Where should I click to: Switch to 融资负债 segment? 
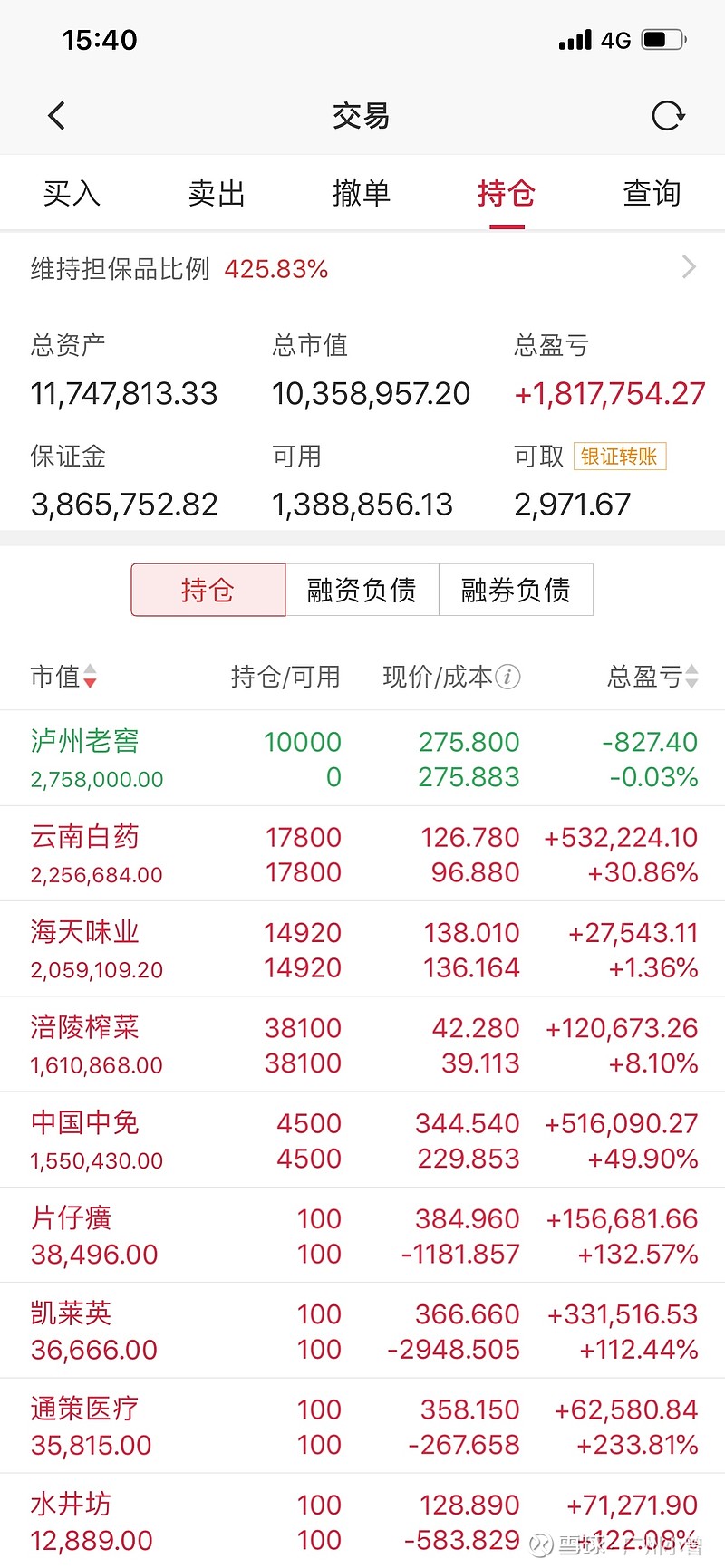(362, 590)
